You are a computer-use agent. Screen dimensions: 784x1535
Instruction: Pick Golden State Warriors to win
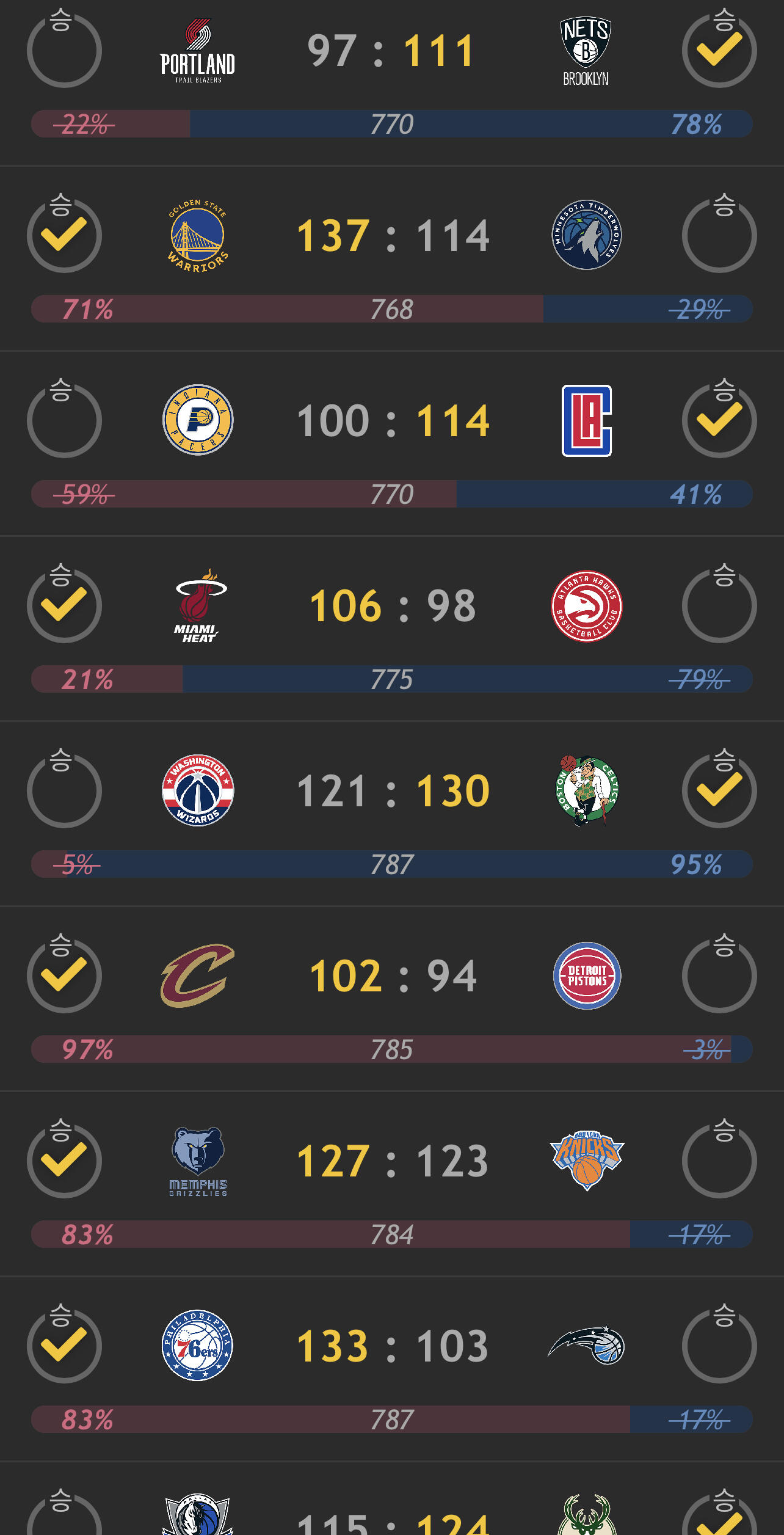(64, 234)
